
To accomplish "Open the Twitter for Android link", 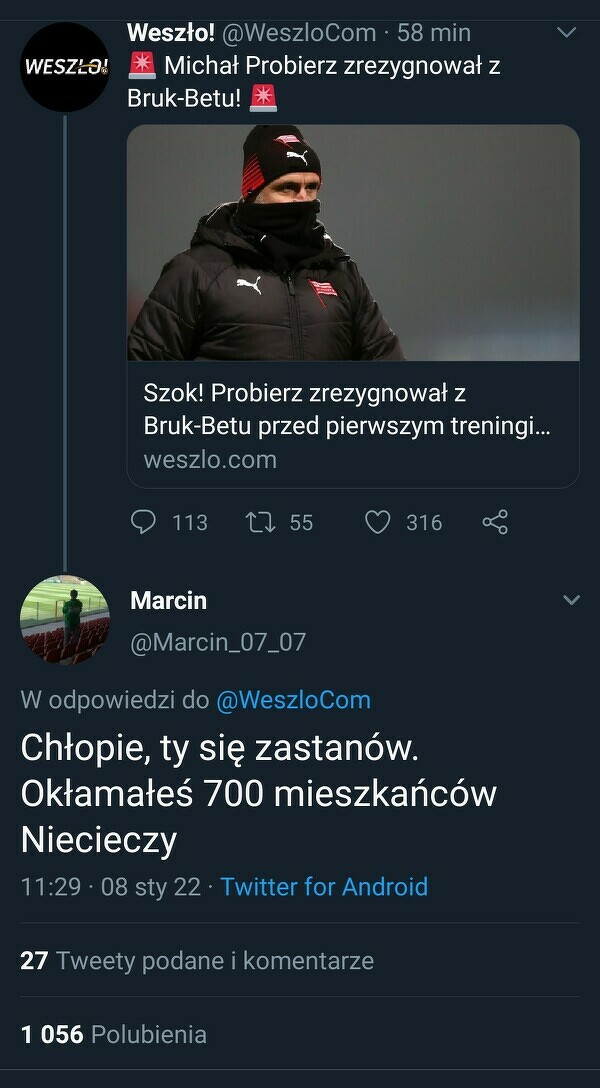I will click(324, 887).
